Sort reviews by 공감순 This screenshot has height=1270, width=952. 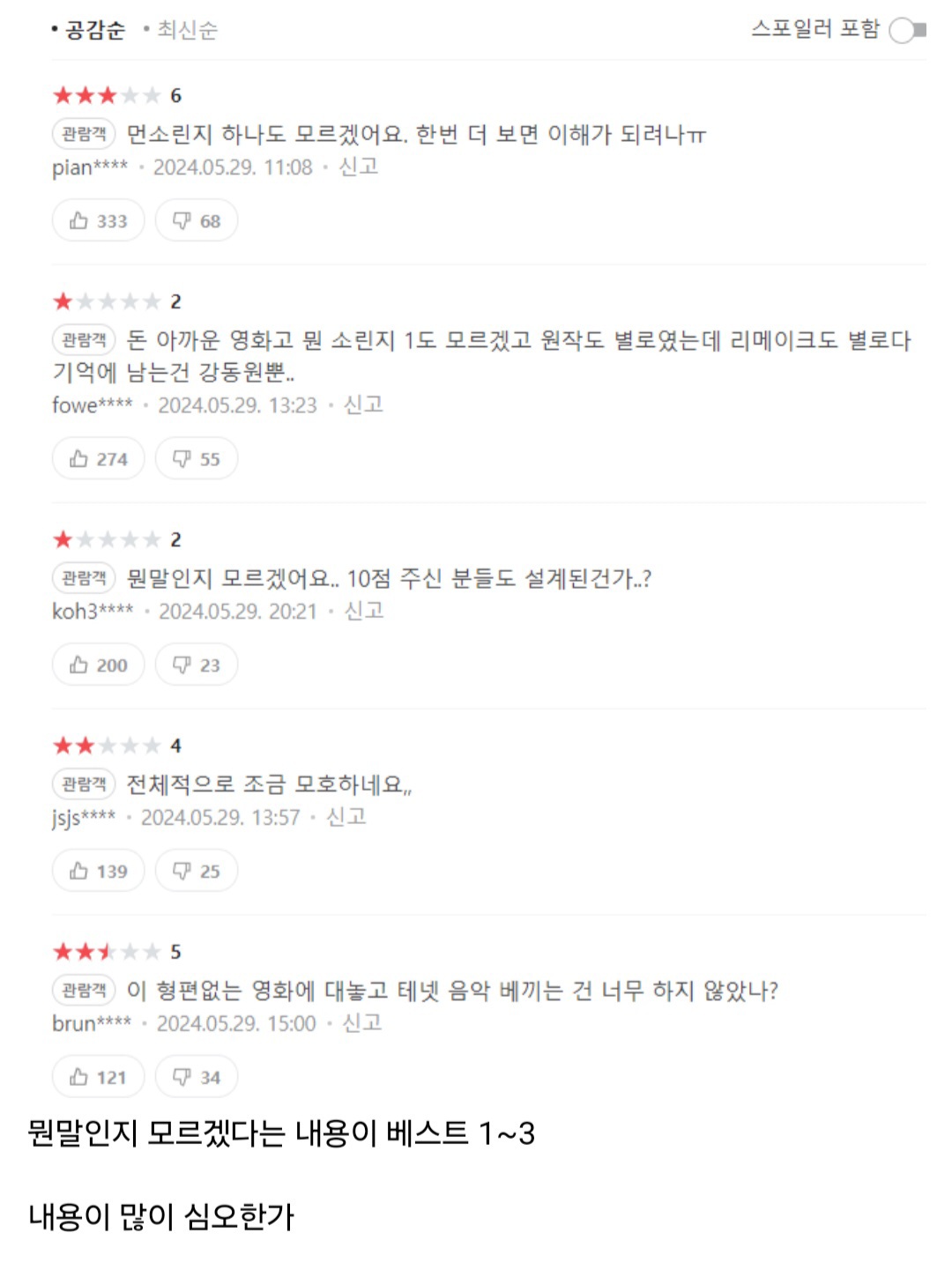pos(95,30)
